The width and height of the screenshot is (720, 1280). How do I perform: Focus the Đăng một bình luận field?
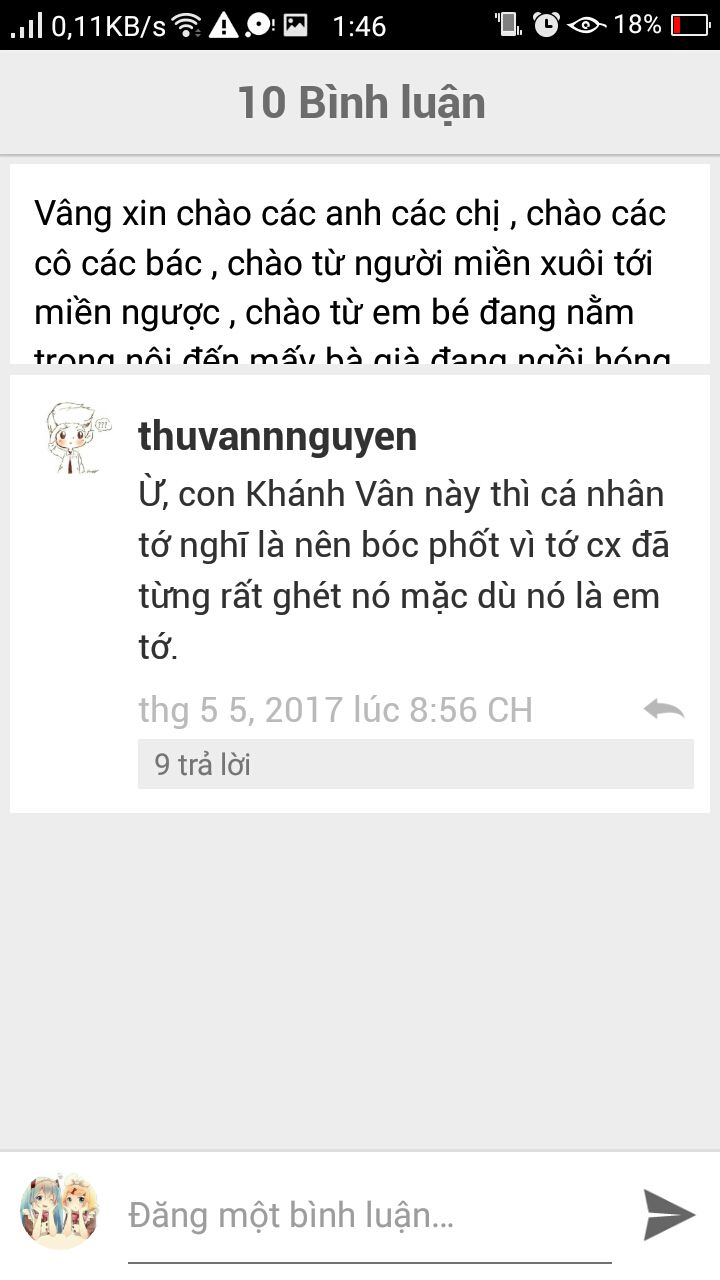pos(370,1216)
